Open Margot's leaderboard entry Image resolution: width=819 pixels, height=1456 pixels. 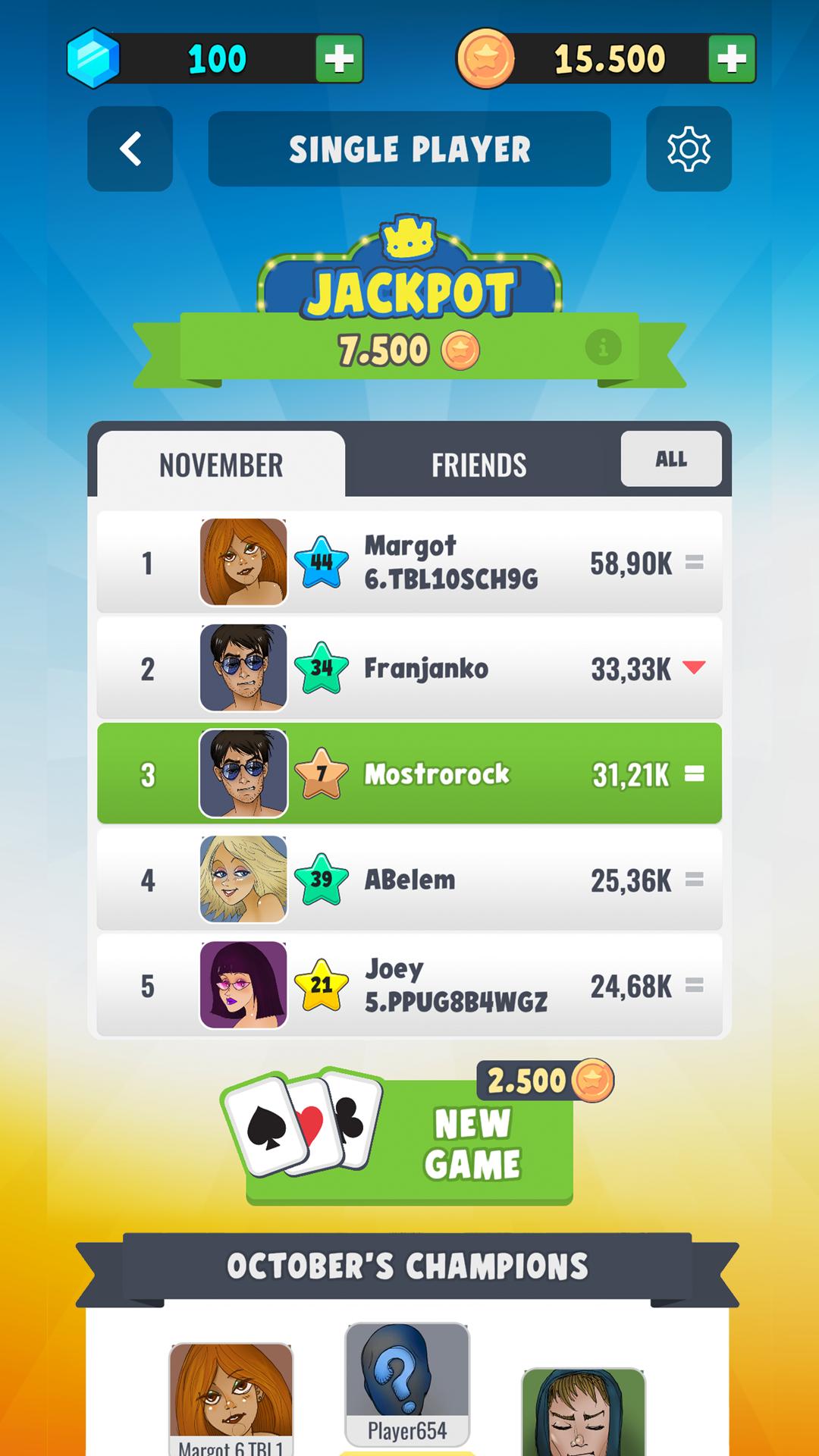(x=409, y=562)
